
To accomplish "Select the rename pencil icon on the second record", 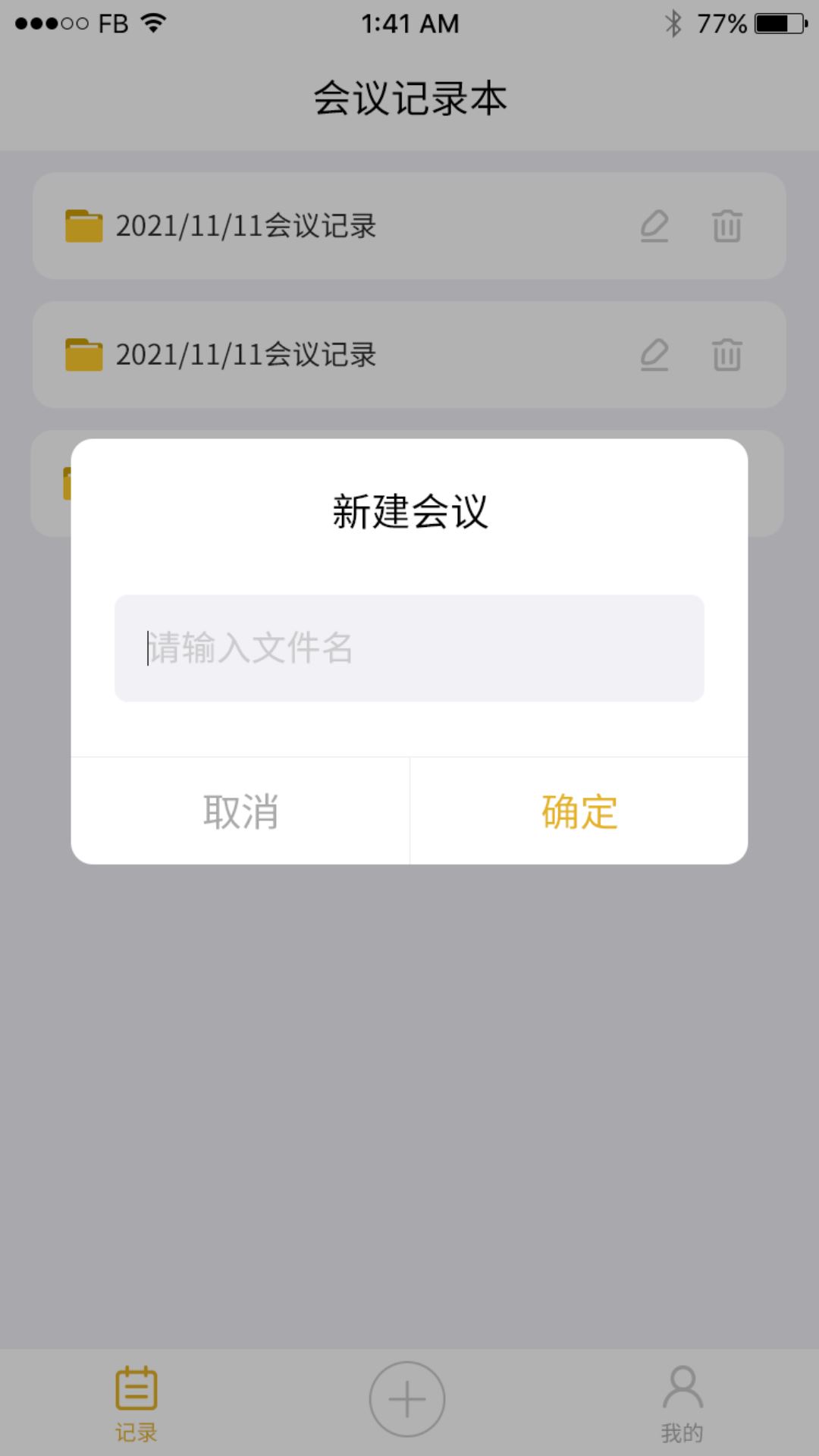I will [x=655, y=354].
